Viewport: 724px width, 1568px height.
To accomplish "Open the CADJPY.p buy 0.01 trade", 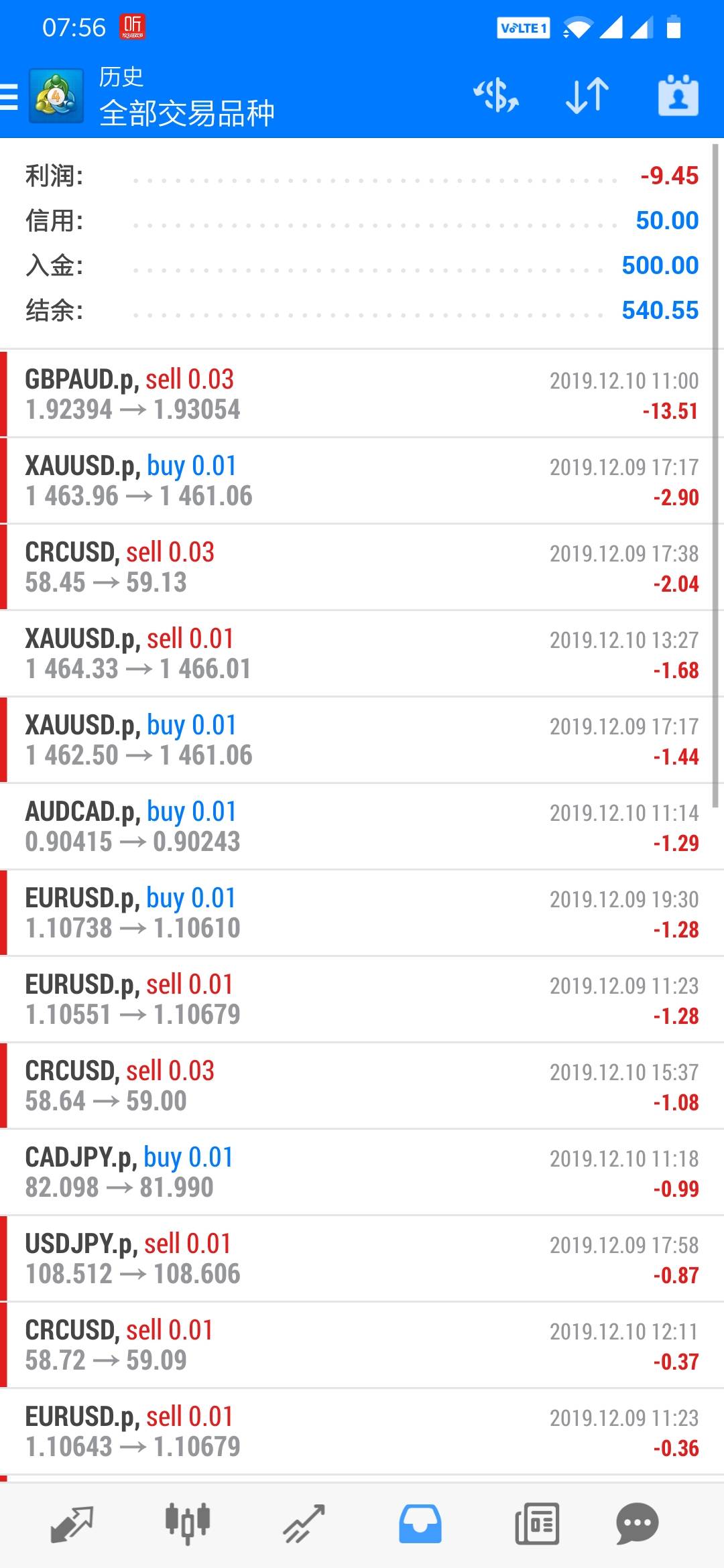I will click(362, 1172).
